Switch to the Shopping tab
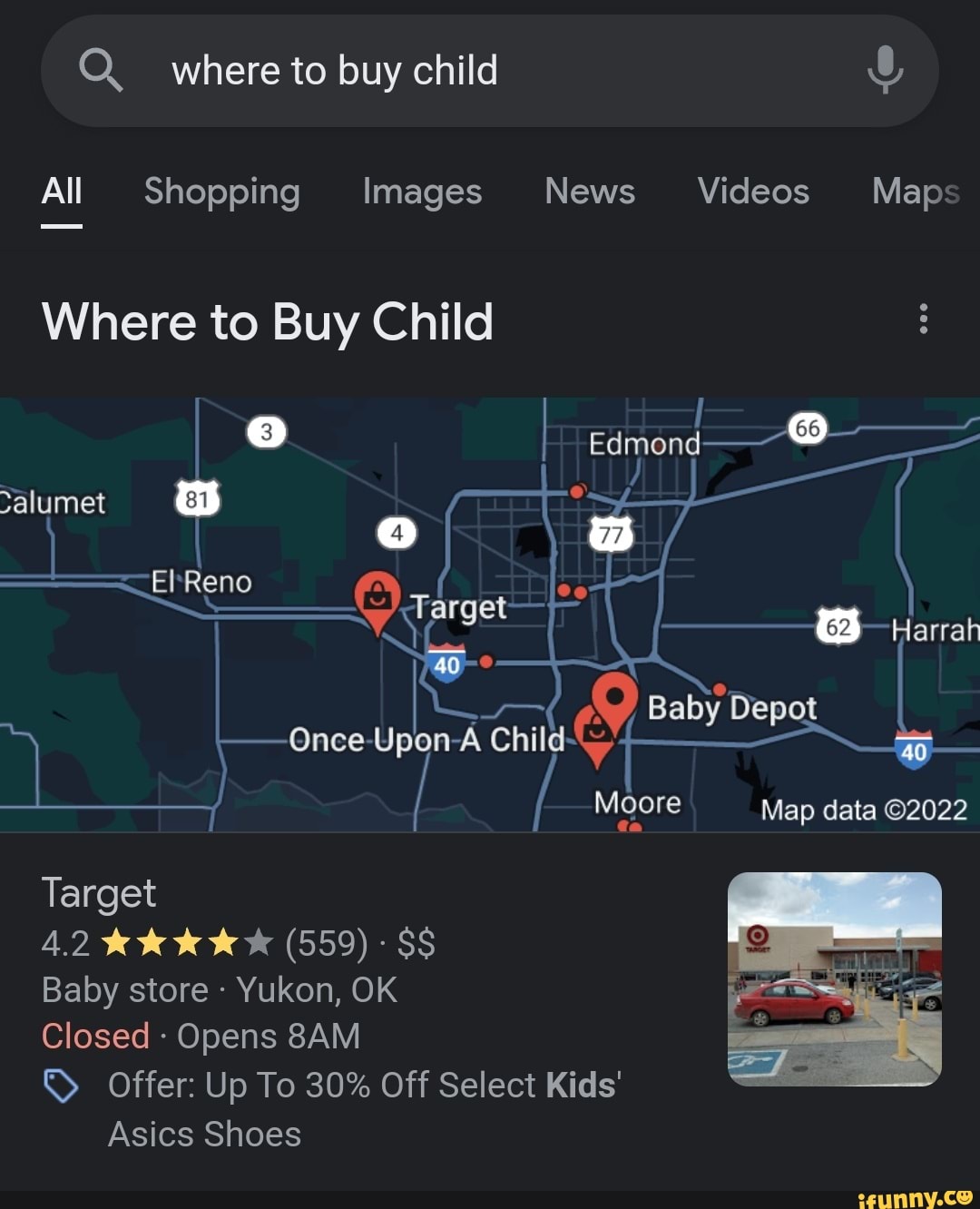The height and width of the screenshot is (1209, 980). pyautogui.click(x=221, y=192)
